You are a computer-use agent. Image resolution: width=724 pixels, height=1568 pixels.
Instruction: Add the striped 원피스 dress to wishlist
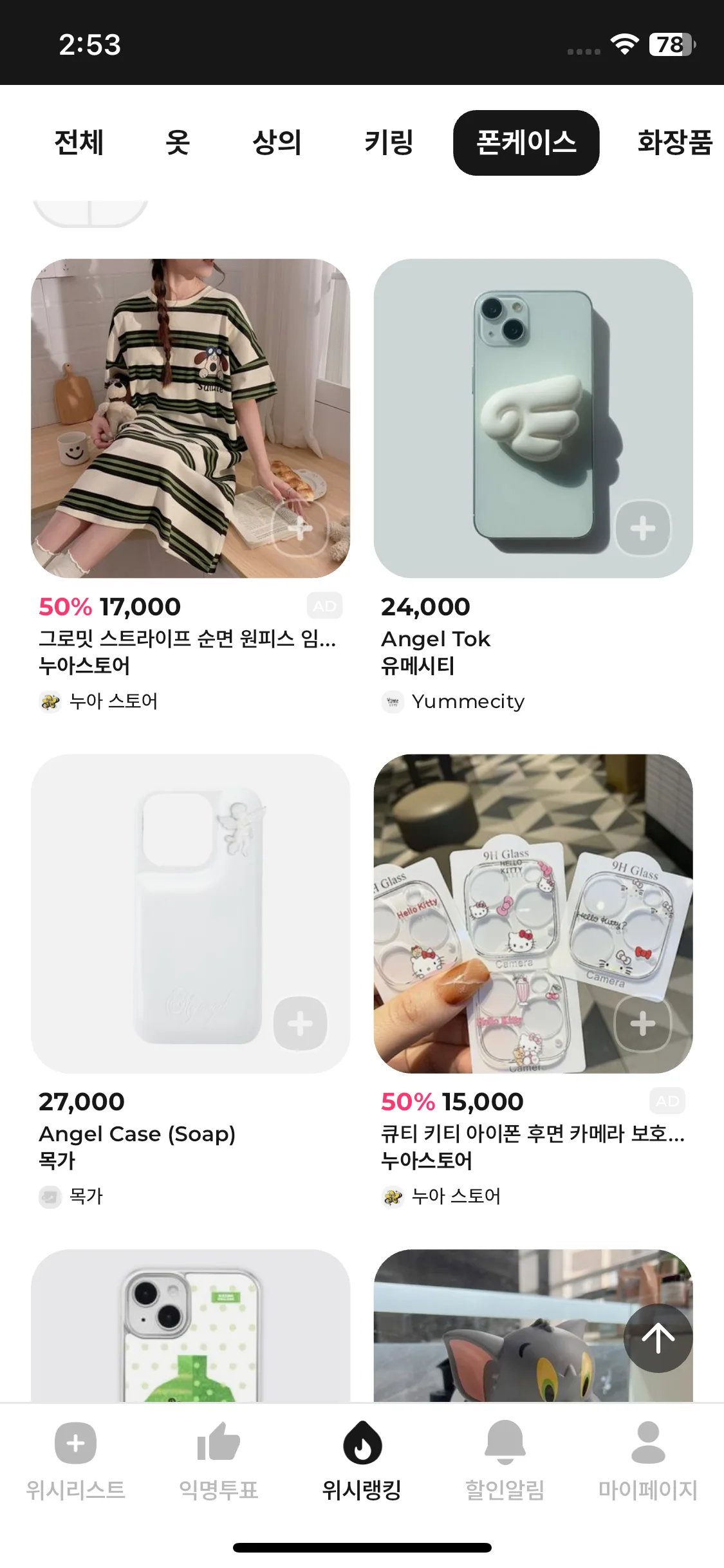pos(301,528)
